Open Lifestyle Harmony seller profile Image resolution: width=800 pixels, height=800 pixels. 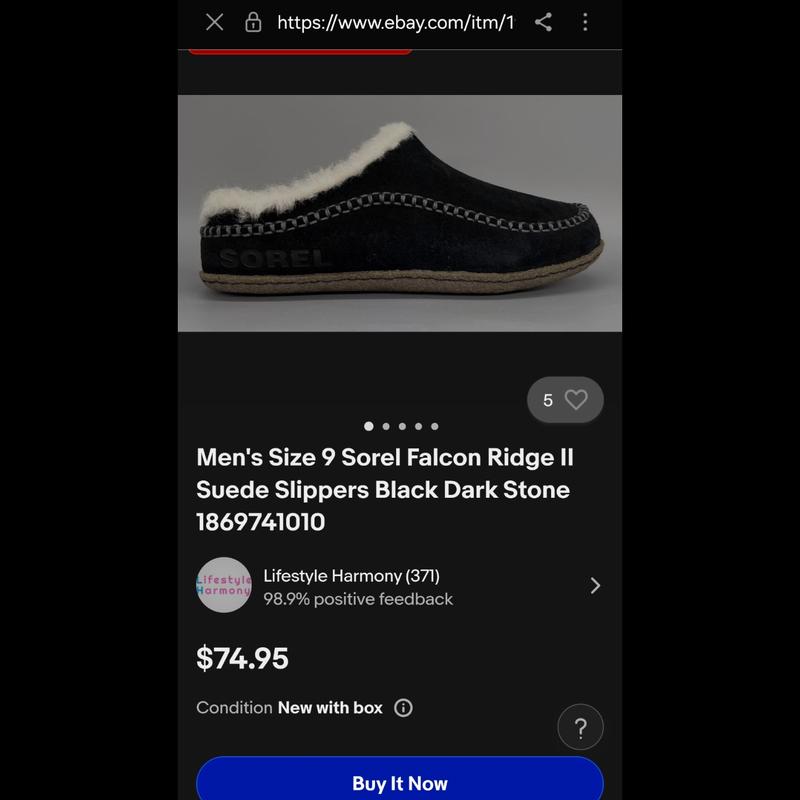(400, 586)
